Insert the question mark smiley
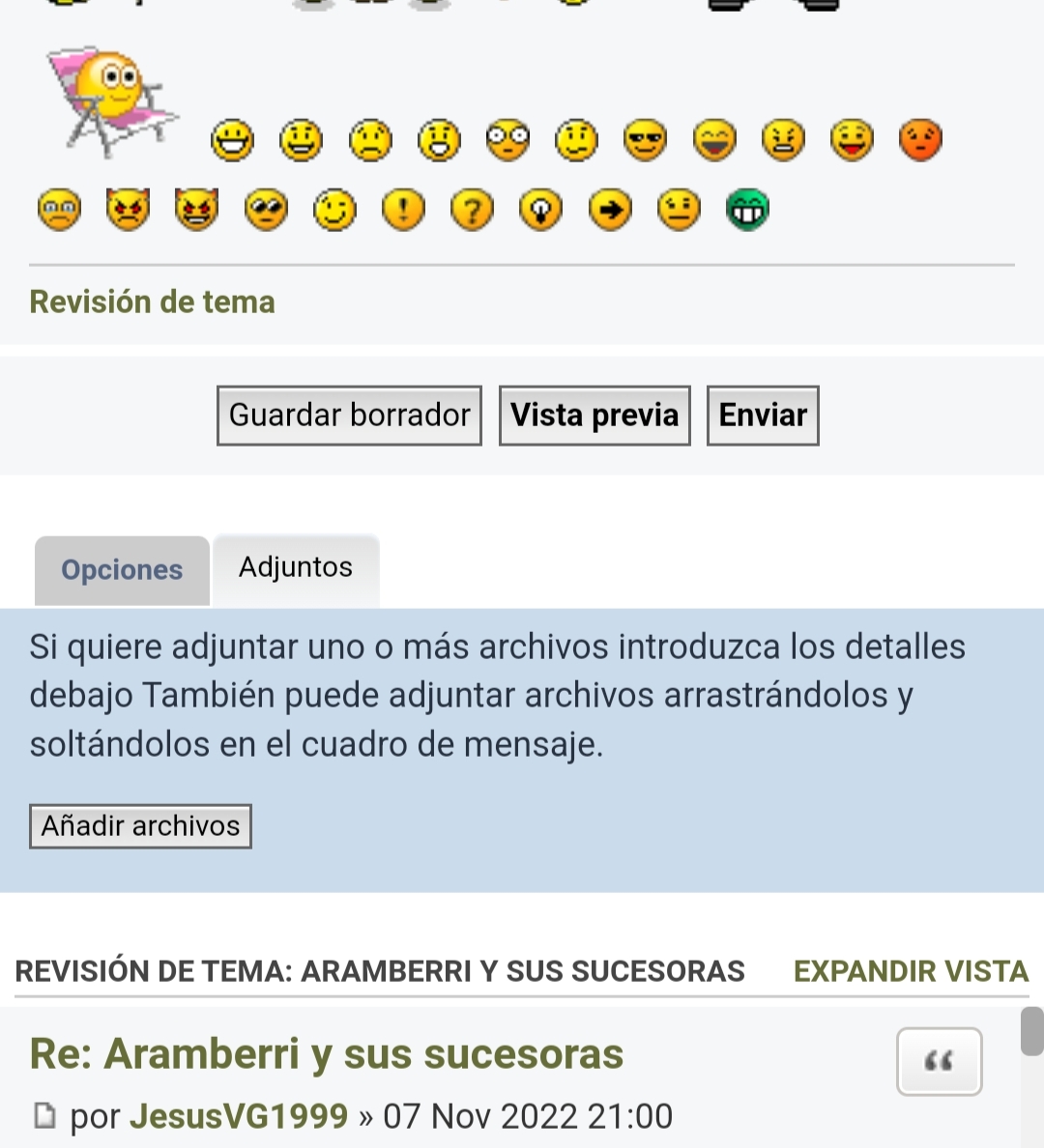Image resolution: width=1044 pixels, height=1148 pixels. (x=472, y=209)
